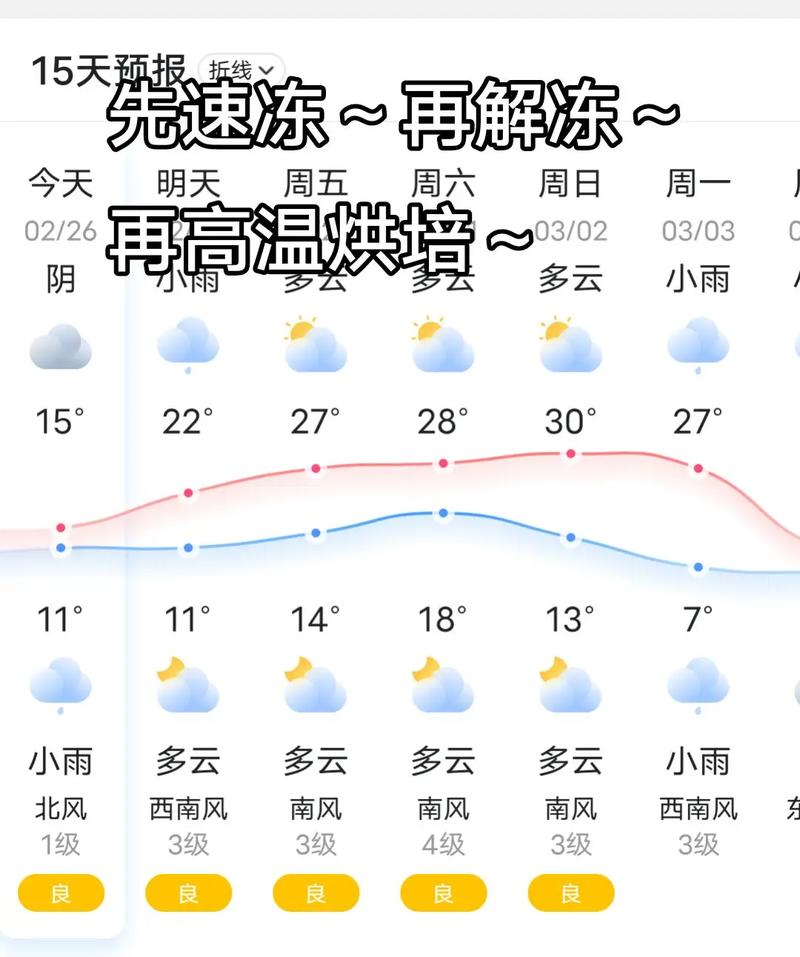
Task: Click the red high-temperature point for Sunday
Action: tap(570, 452)
